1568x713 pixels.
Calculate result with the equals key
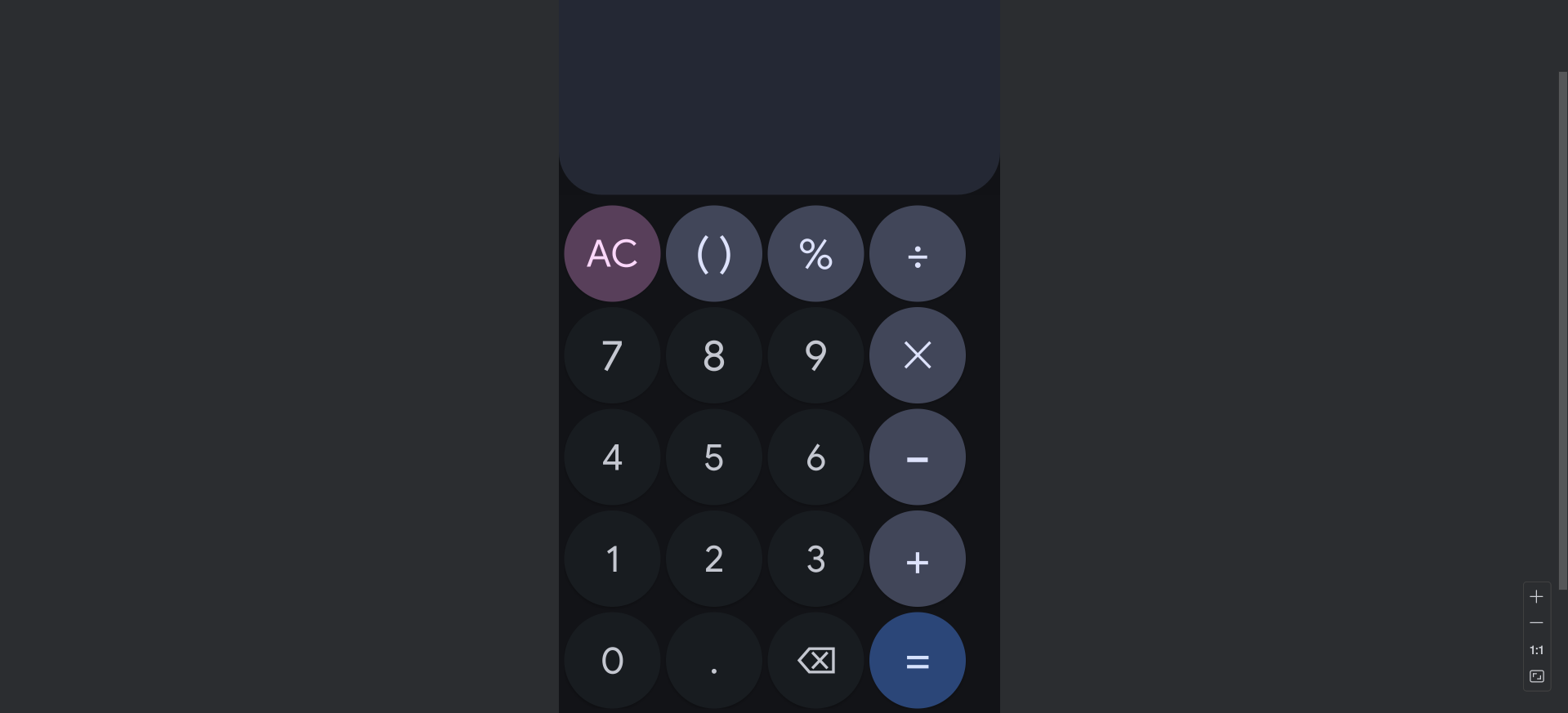click(x=917, y=660)
